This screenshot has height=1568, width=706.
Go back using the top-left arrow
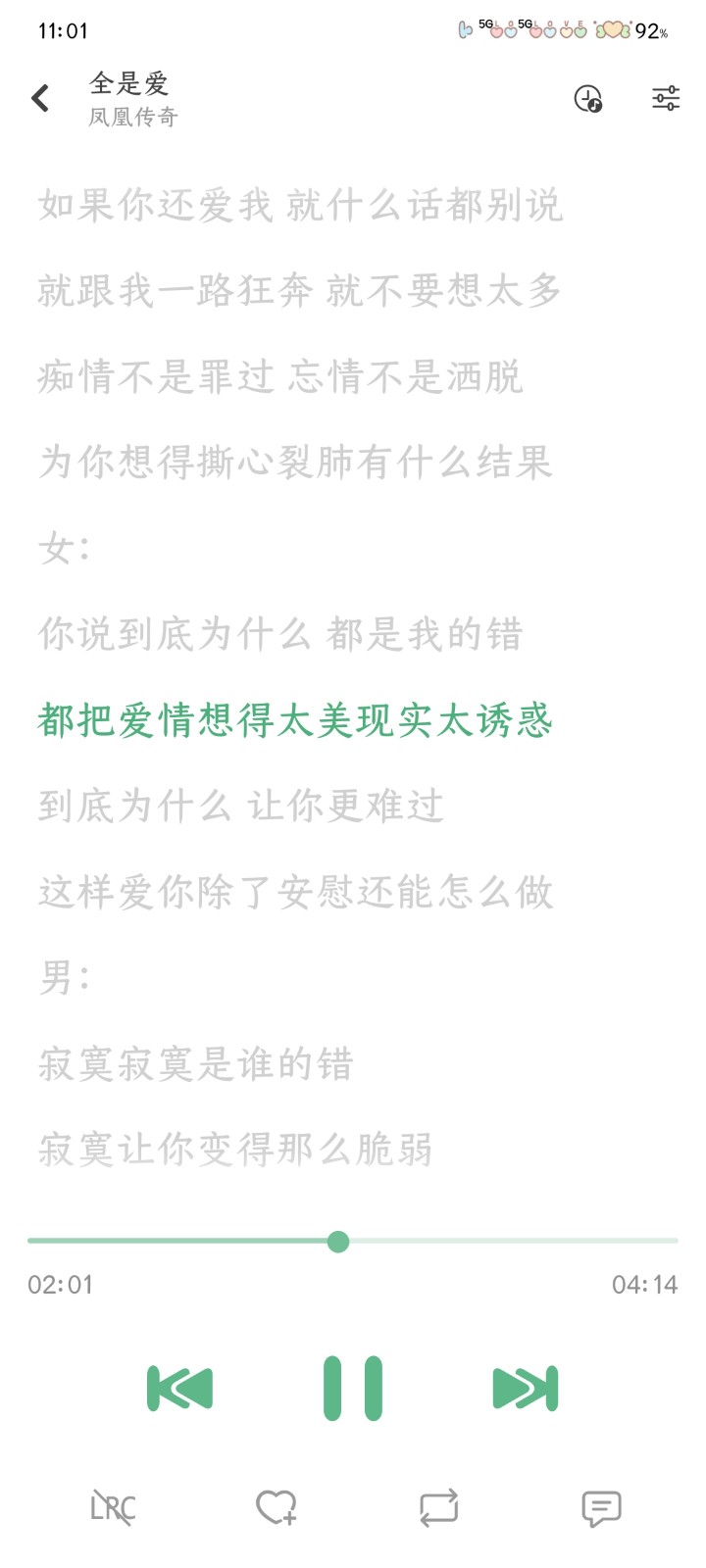tap(40, 98)
